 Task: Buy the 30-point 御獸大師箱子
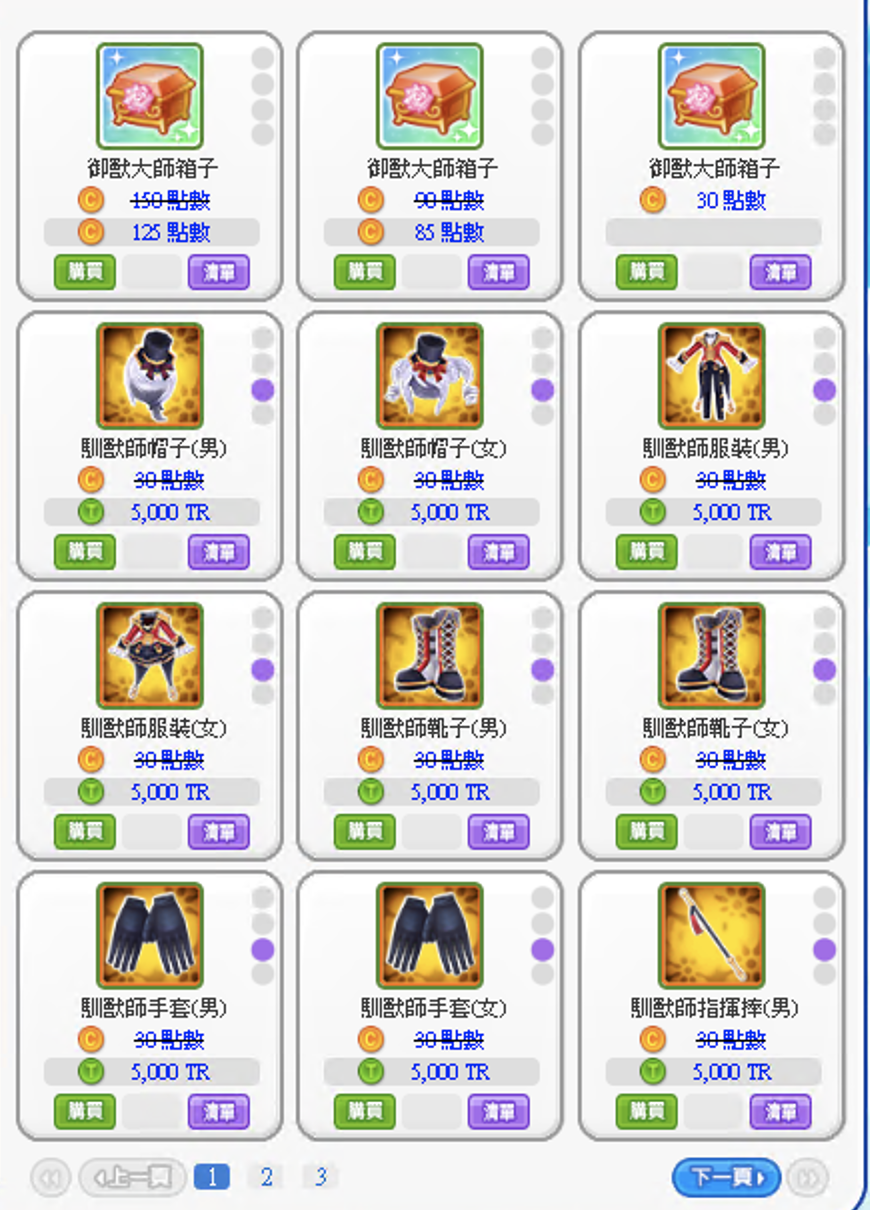(647, 272)
